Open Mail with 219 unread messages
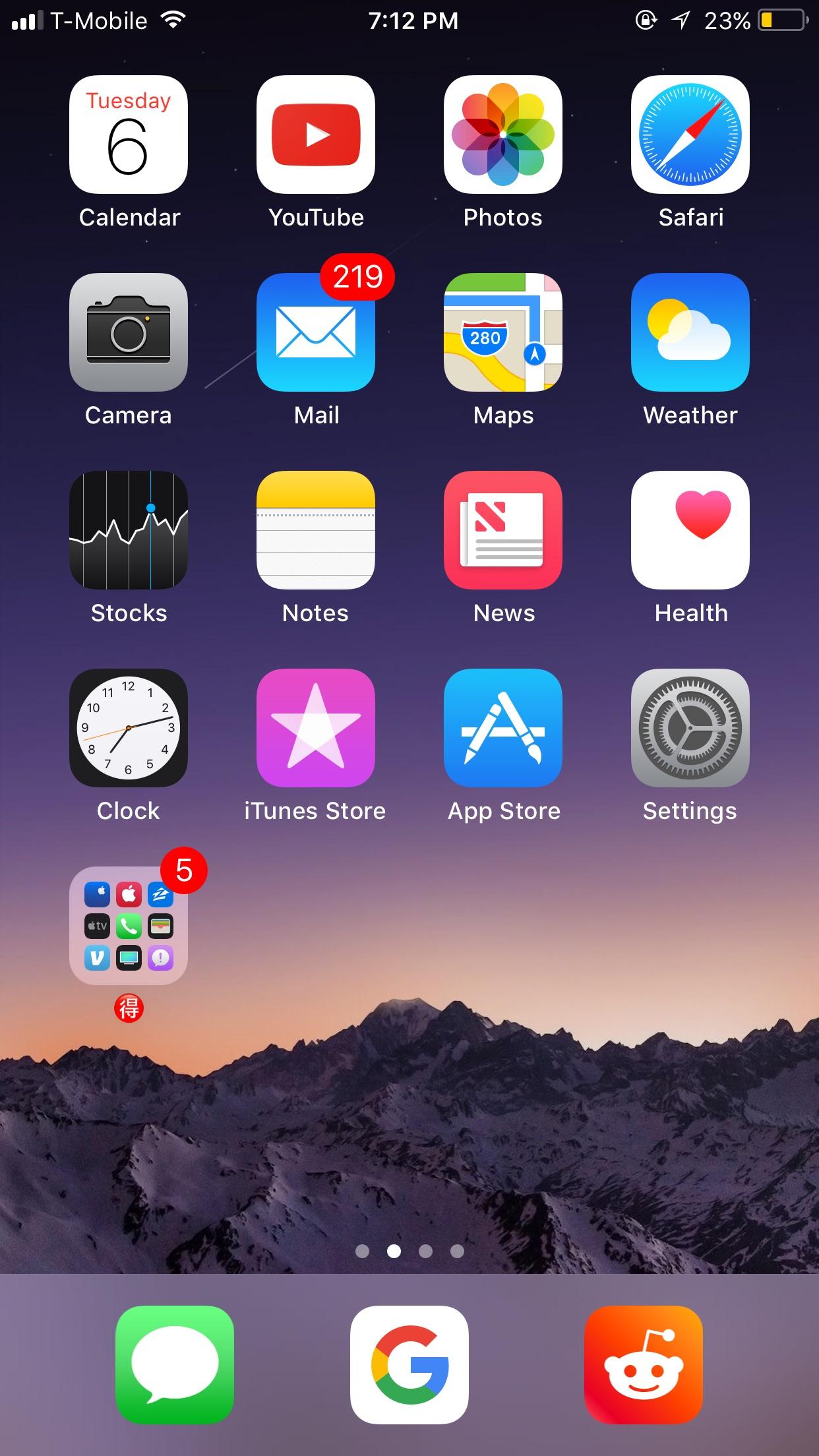This screenshot has width=819, height=1456. [316, 333]
